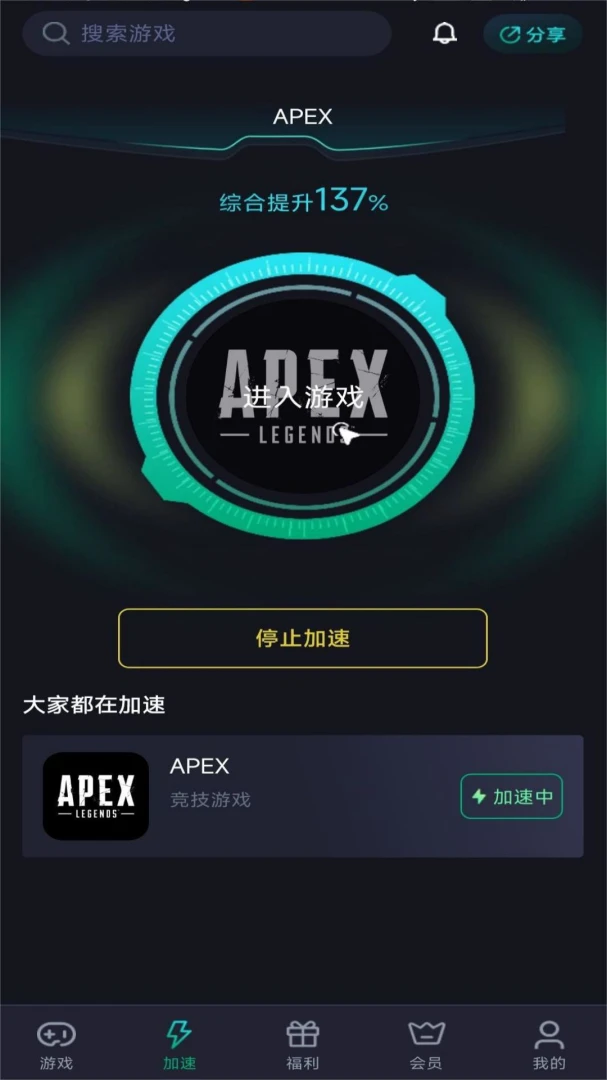The image size is (607, 1080).
Task: Tap 进入游戏 to launch APEX
Action: (x=303, y=396)
